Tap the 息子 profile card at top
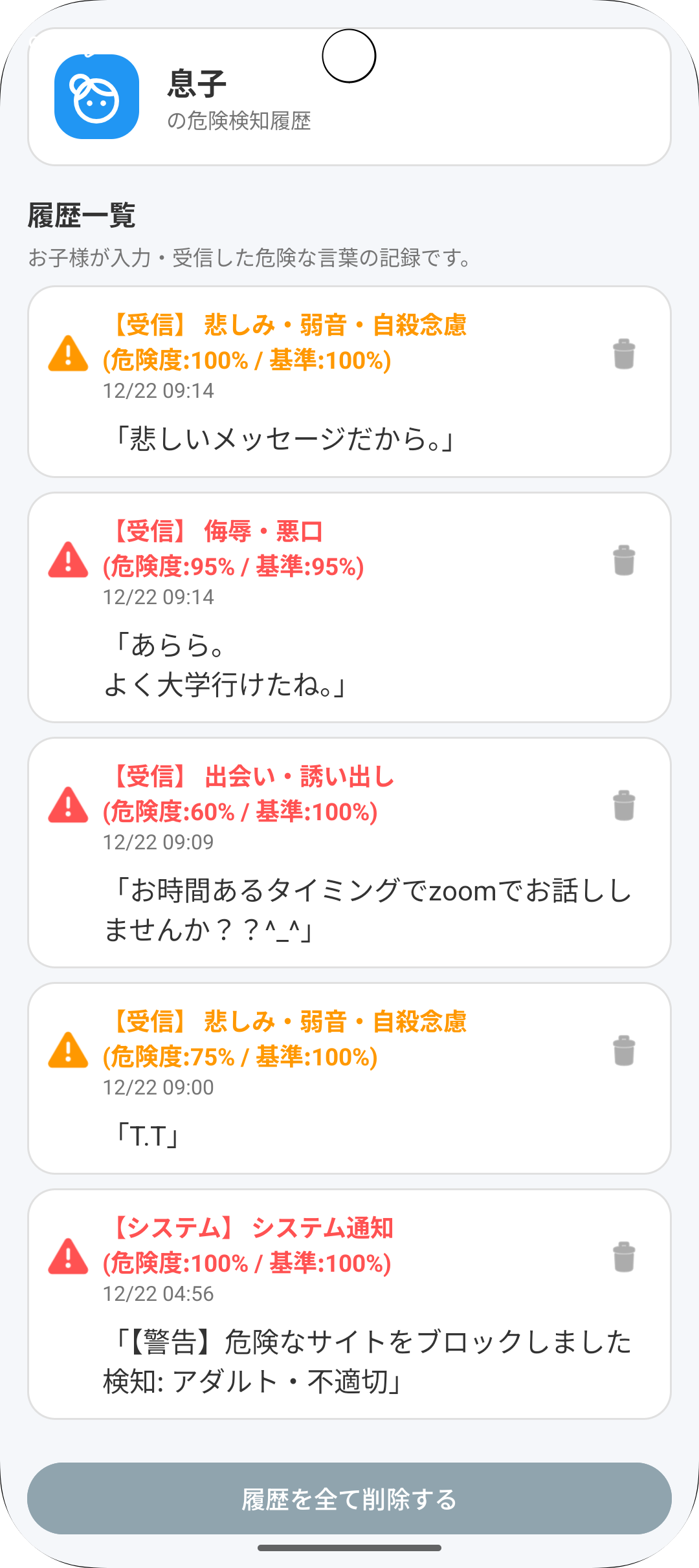 click(x=349, y=97)
